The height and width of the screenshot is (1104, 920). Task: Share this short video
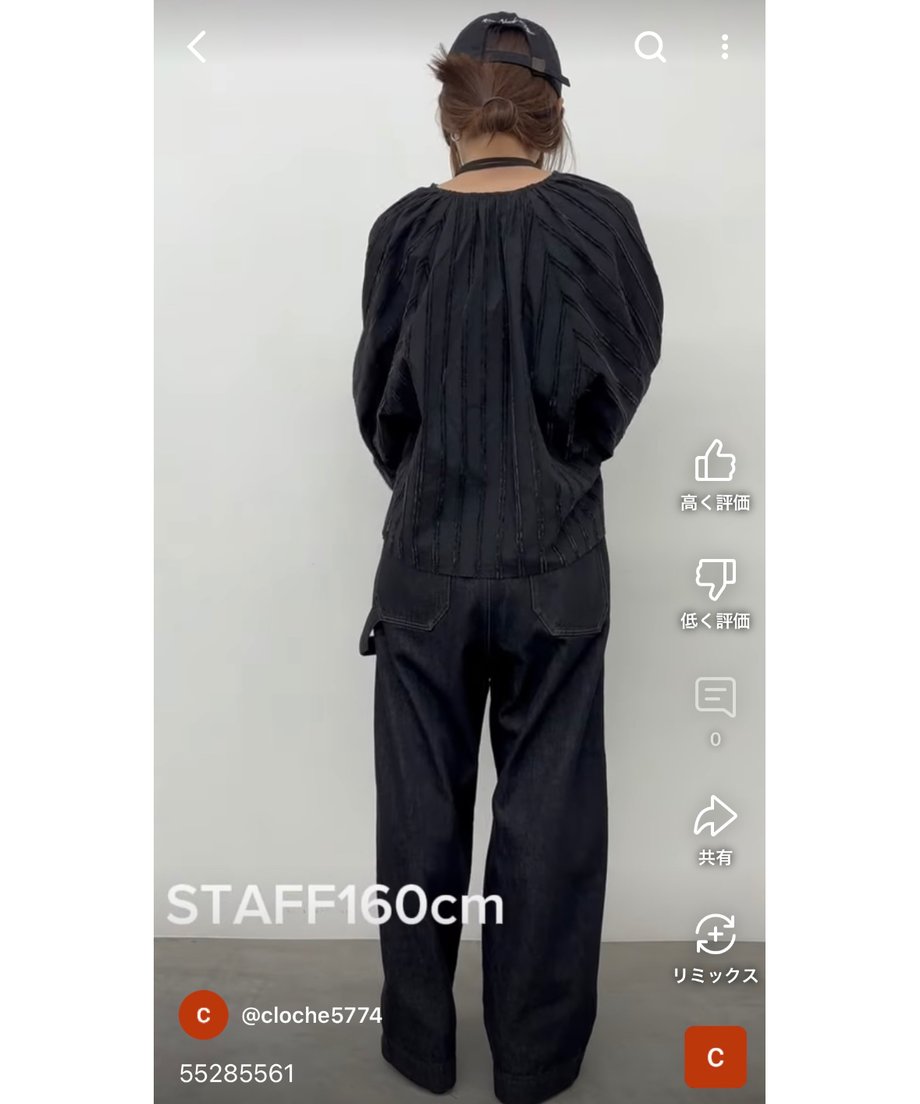tap(715, 817)
